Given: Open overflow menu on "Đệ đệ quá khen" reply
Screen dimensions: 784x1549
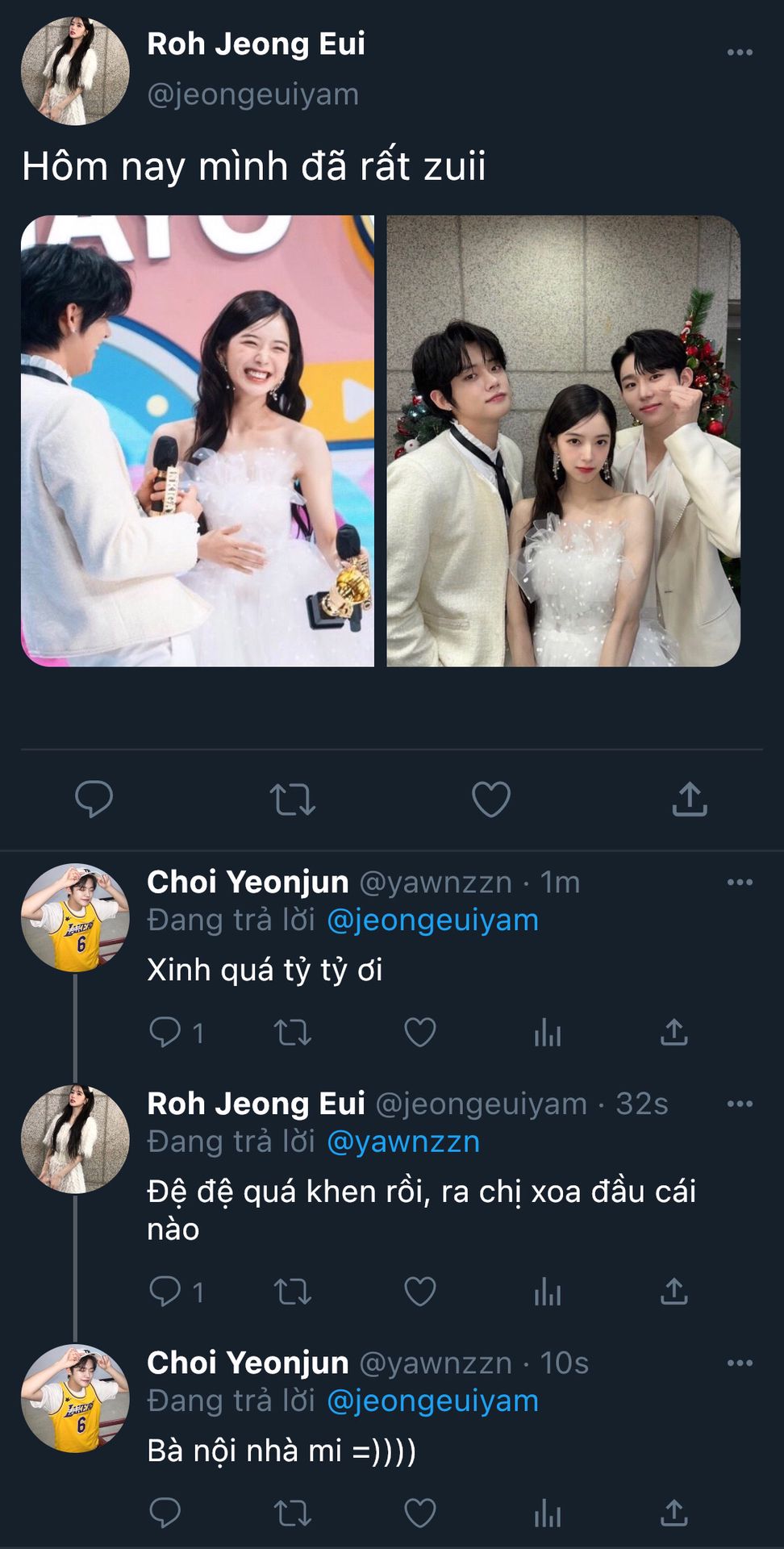Looking at the screenshot, I should click(739, 1104).
